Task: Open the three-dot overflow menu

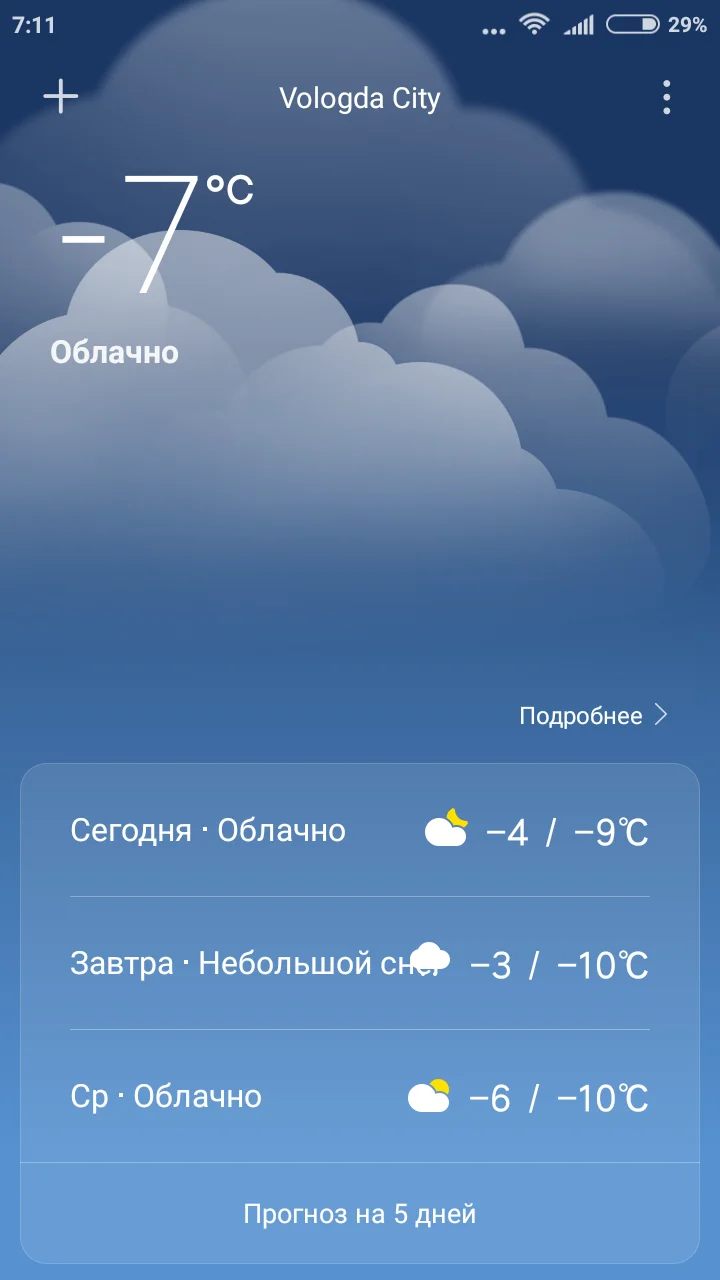Action: pos(666,96)
